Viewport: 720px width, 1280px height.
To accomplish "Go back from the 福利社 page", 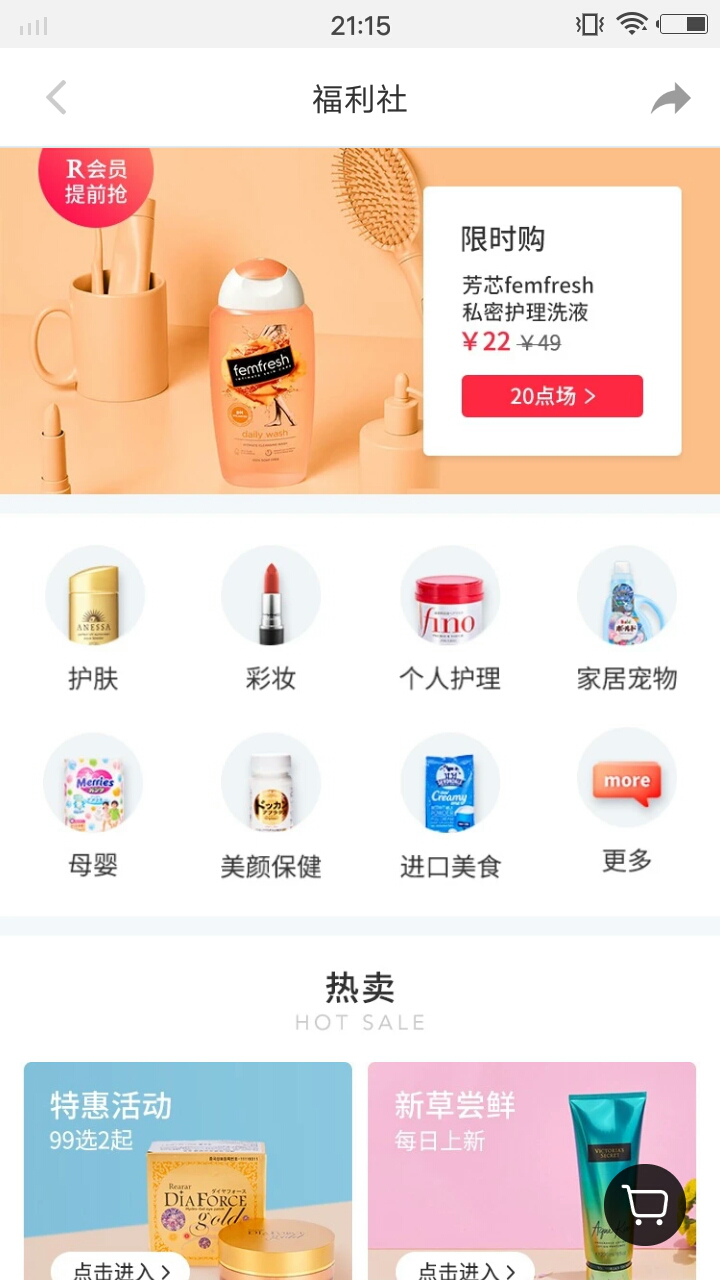I will pyautogui.click(x=57, y=98).
